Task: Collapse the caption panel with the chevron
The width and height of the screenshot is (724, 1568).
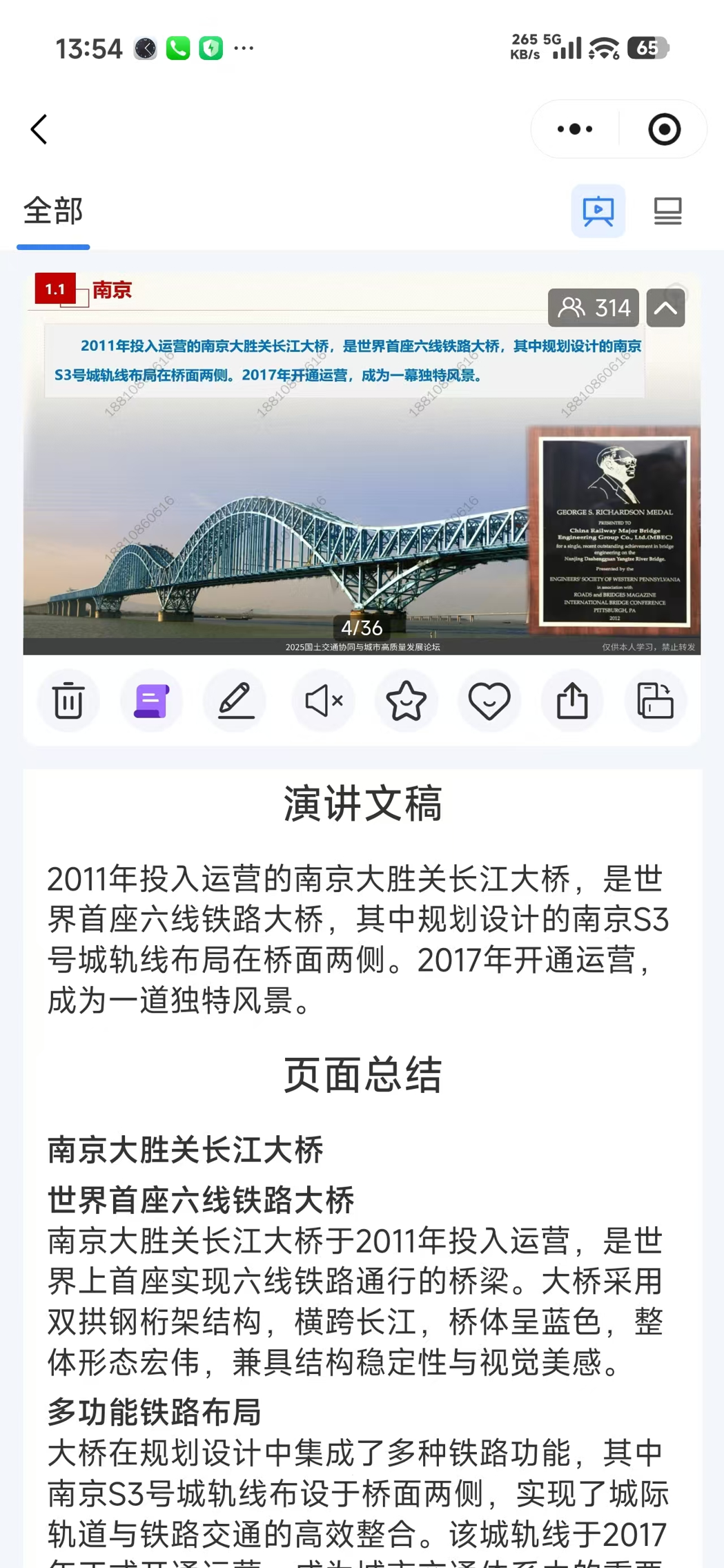Action: click(665, 307)
